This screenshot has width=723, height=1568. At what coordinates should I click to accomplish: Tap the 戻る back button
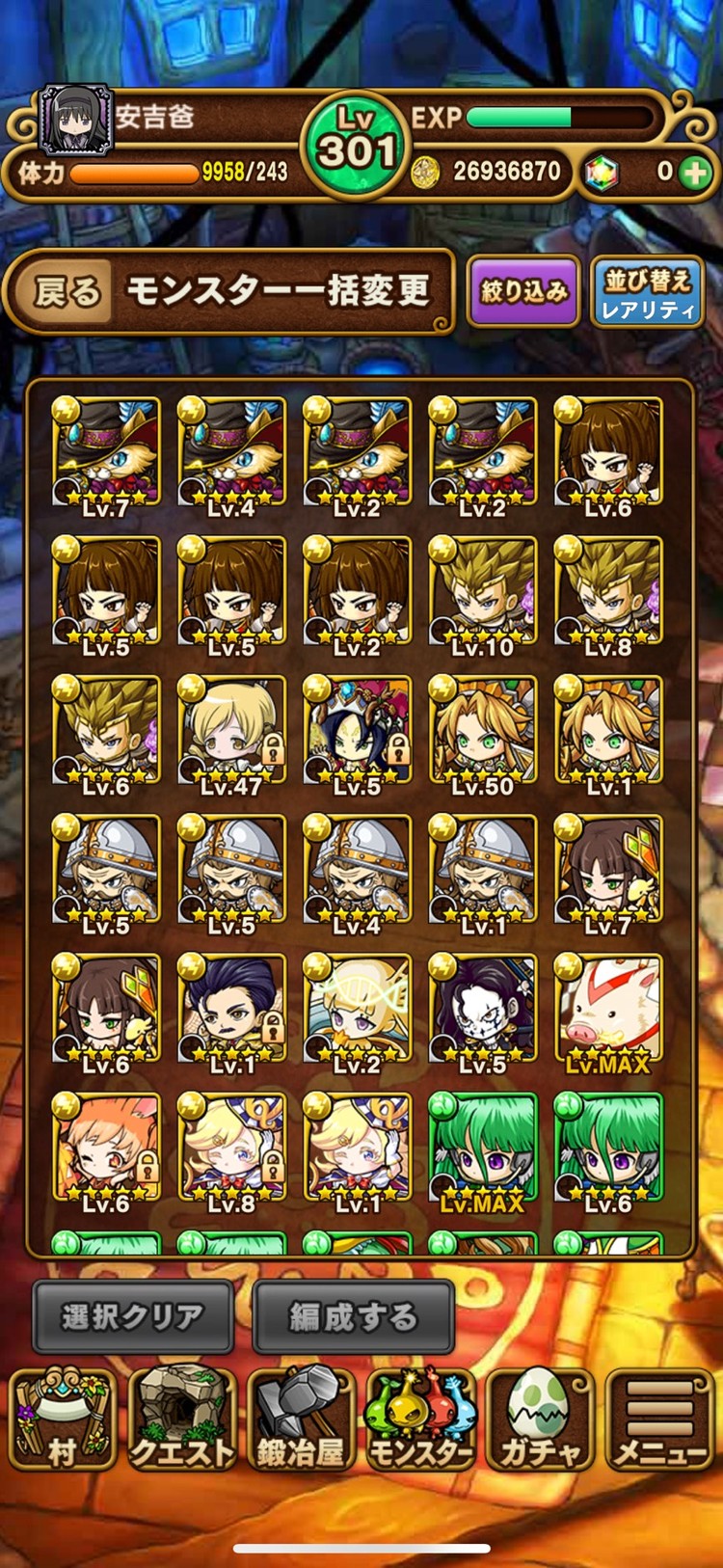tap(66, 291)
